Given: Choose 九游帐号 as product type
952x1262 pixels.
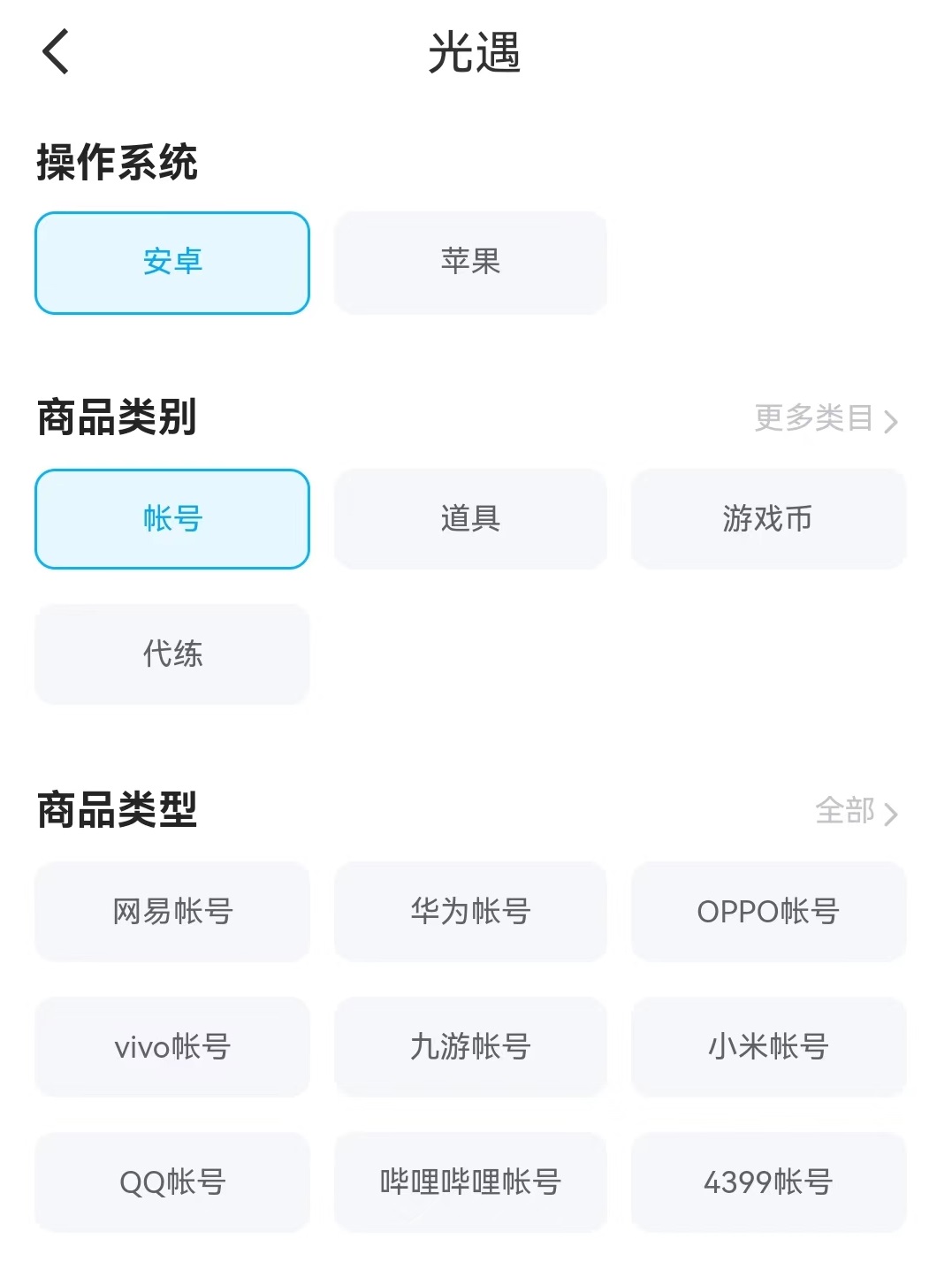Looking at the screenshot, I should tap(470, 1047).
